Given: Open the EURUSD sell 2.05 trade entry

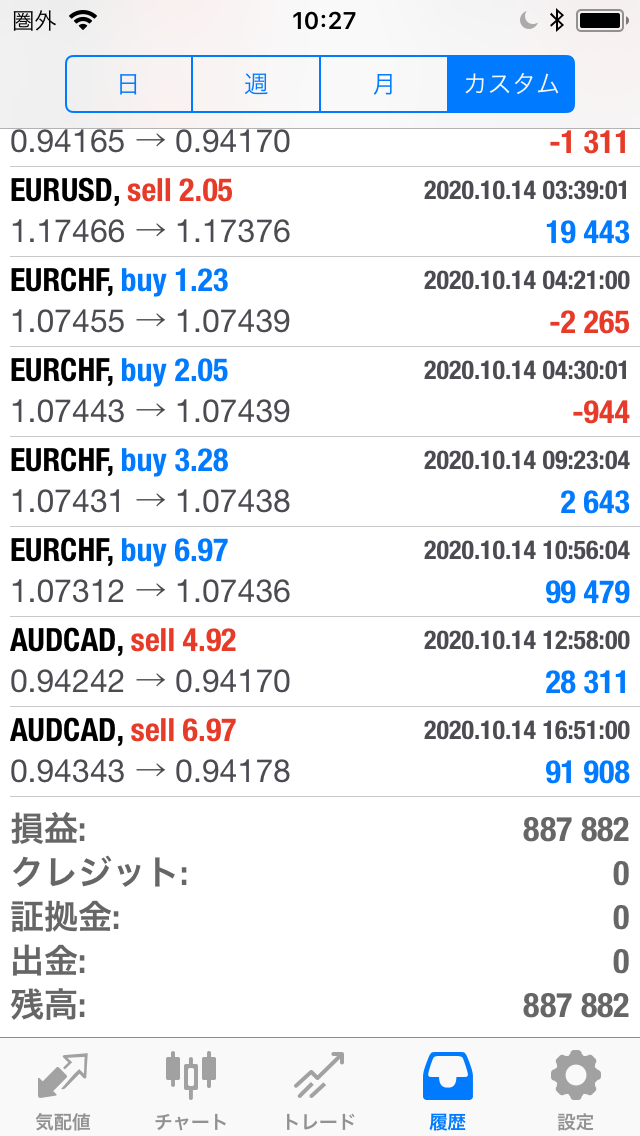Looking at the screenshot, I should click(320, 212).
